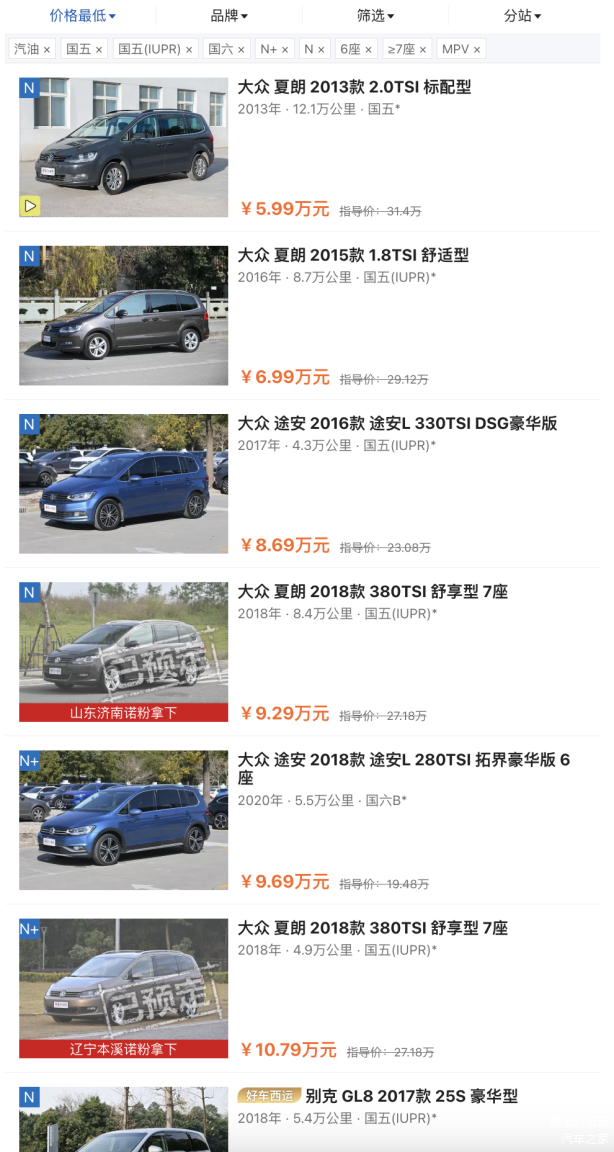Remove the 6座 filter chip
The height and width of the screenshot is (1152, 614).
(x=368, y=49)
